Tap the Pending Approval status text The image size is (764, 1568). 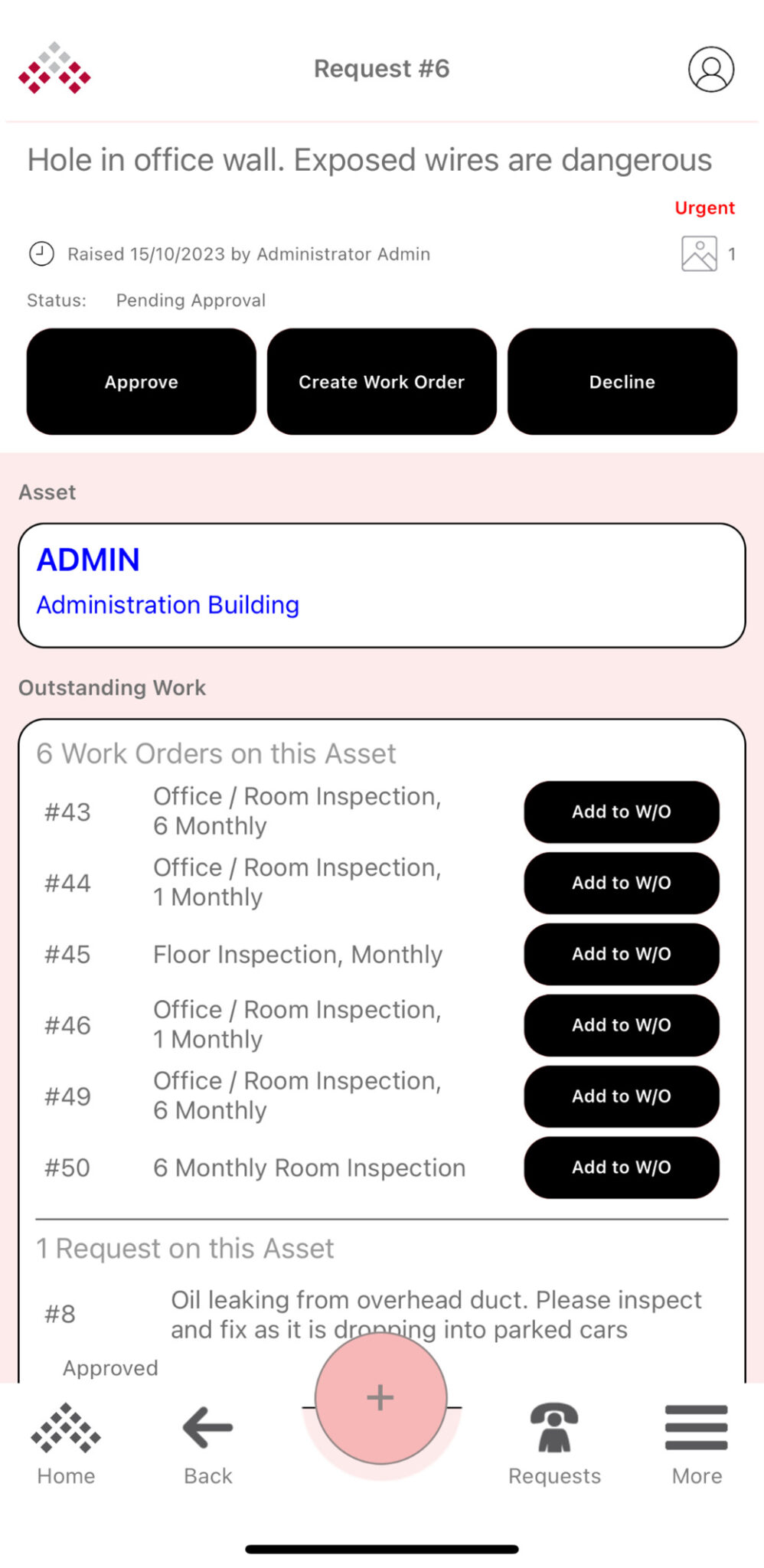190,300
